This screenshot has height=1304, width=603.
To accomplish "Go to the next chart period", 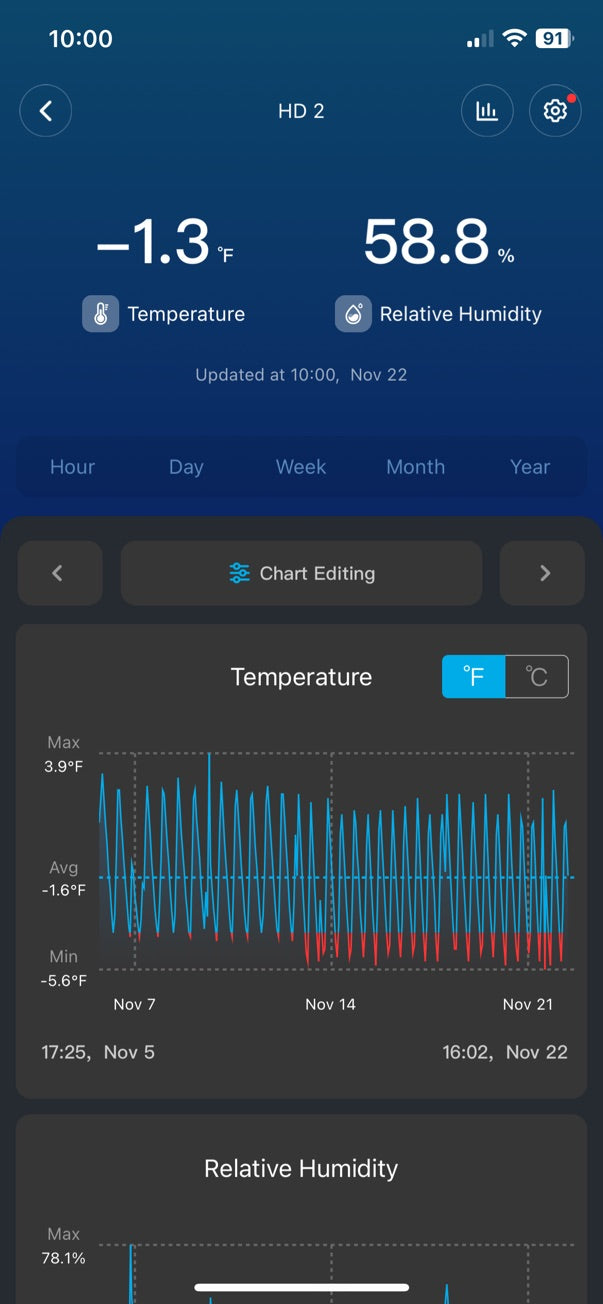I will pyautogui.click(x=543, y=573).
